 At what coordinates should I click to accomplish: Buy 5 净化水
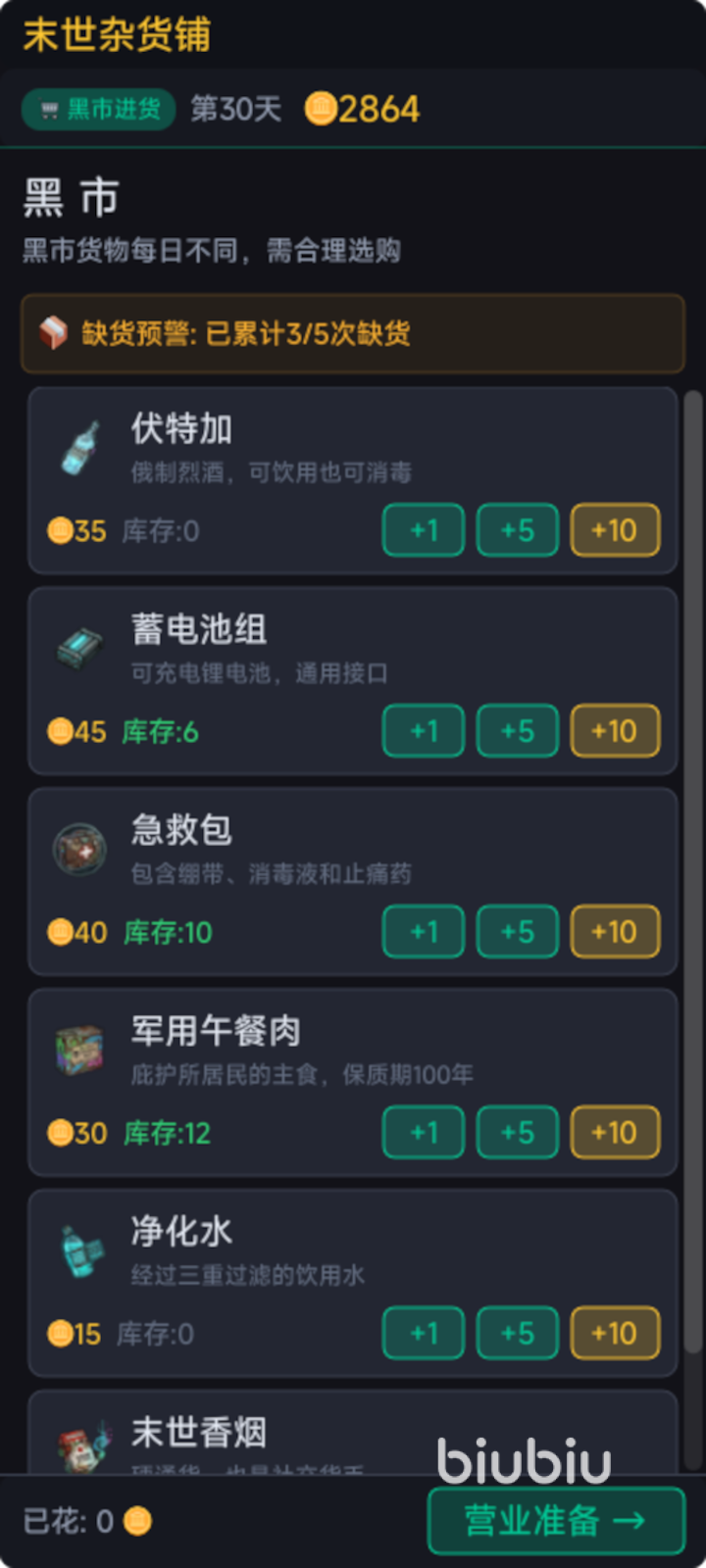(517, 1333)
